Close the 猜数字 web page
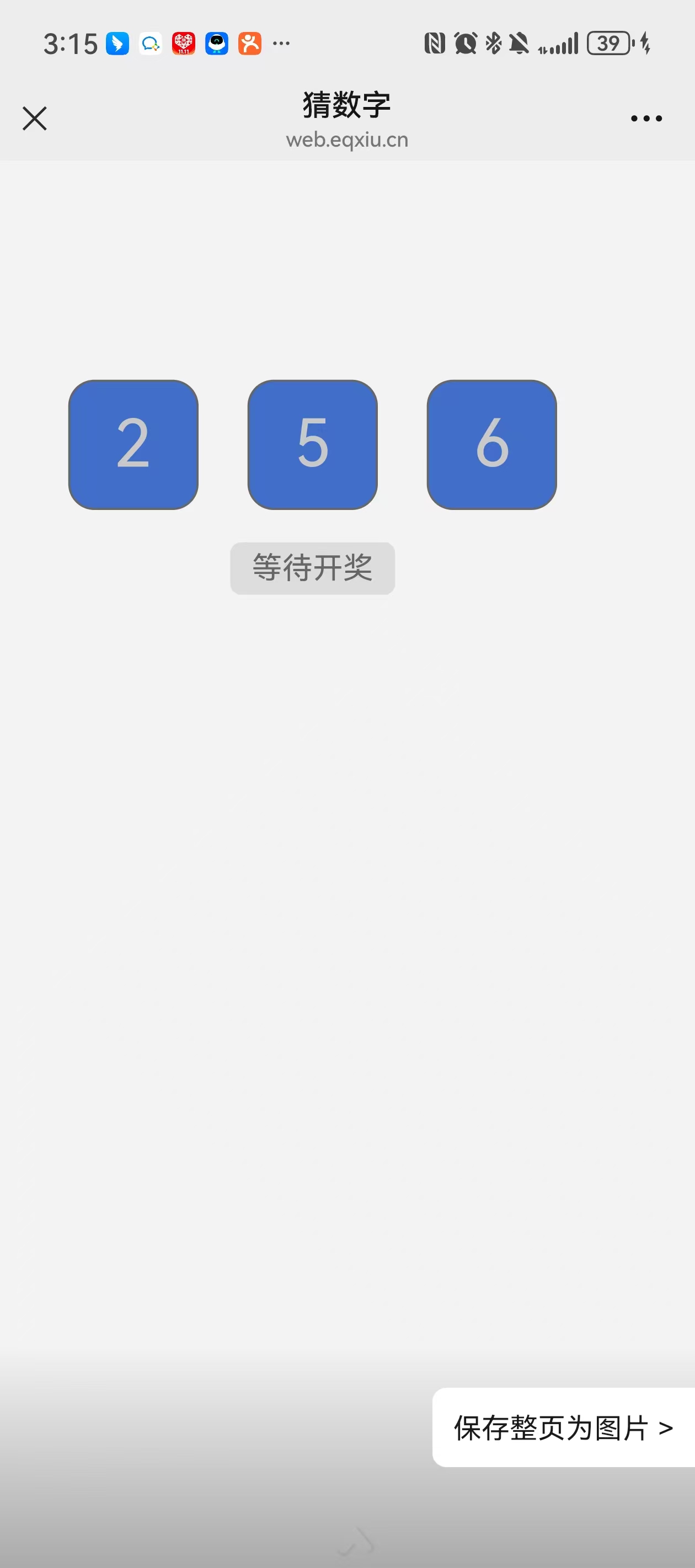695x1568 pixels. tap(35, 118)
